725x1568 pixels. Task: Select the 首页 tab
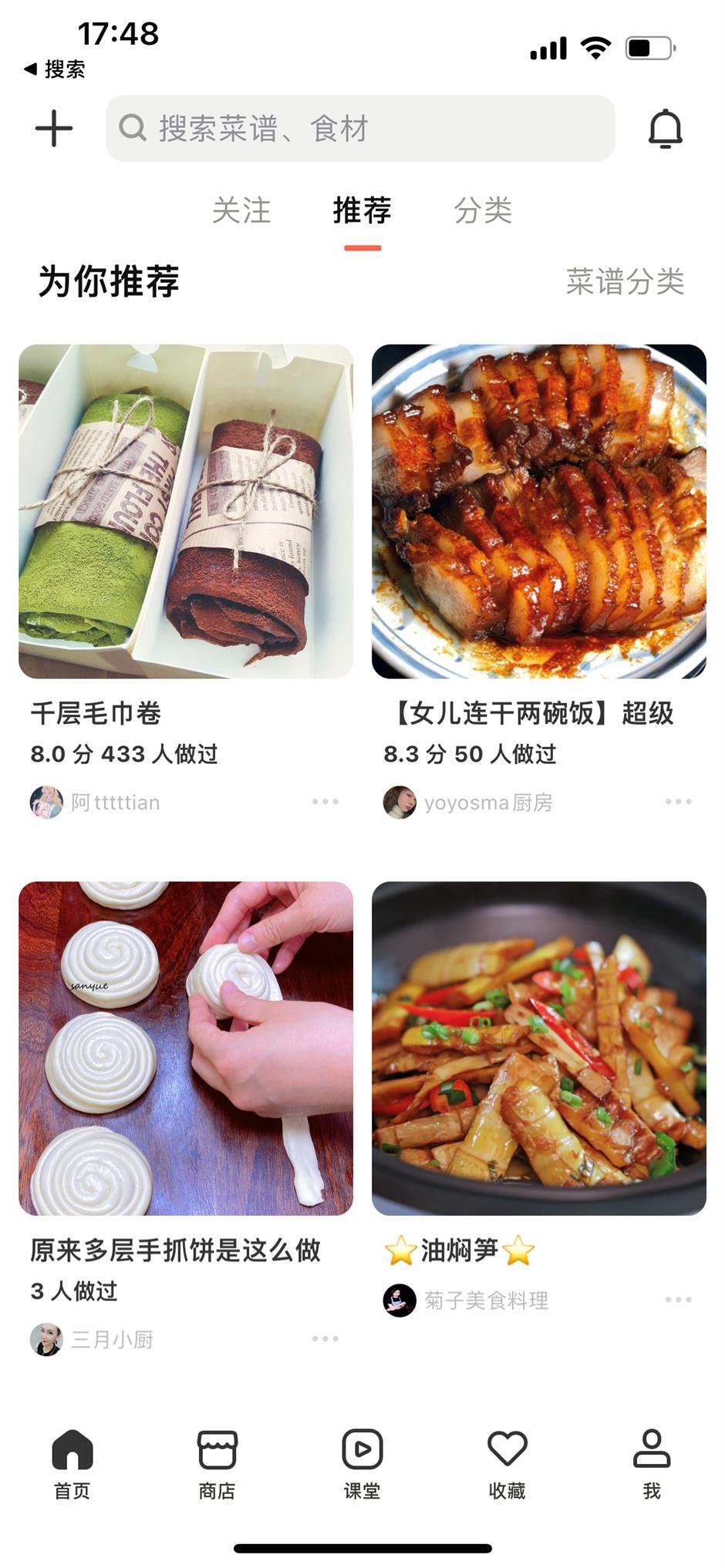[72, 1463]
